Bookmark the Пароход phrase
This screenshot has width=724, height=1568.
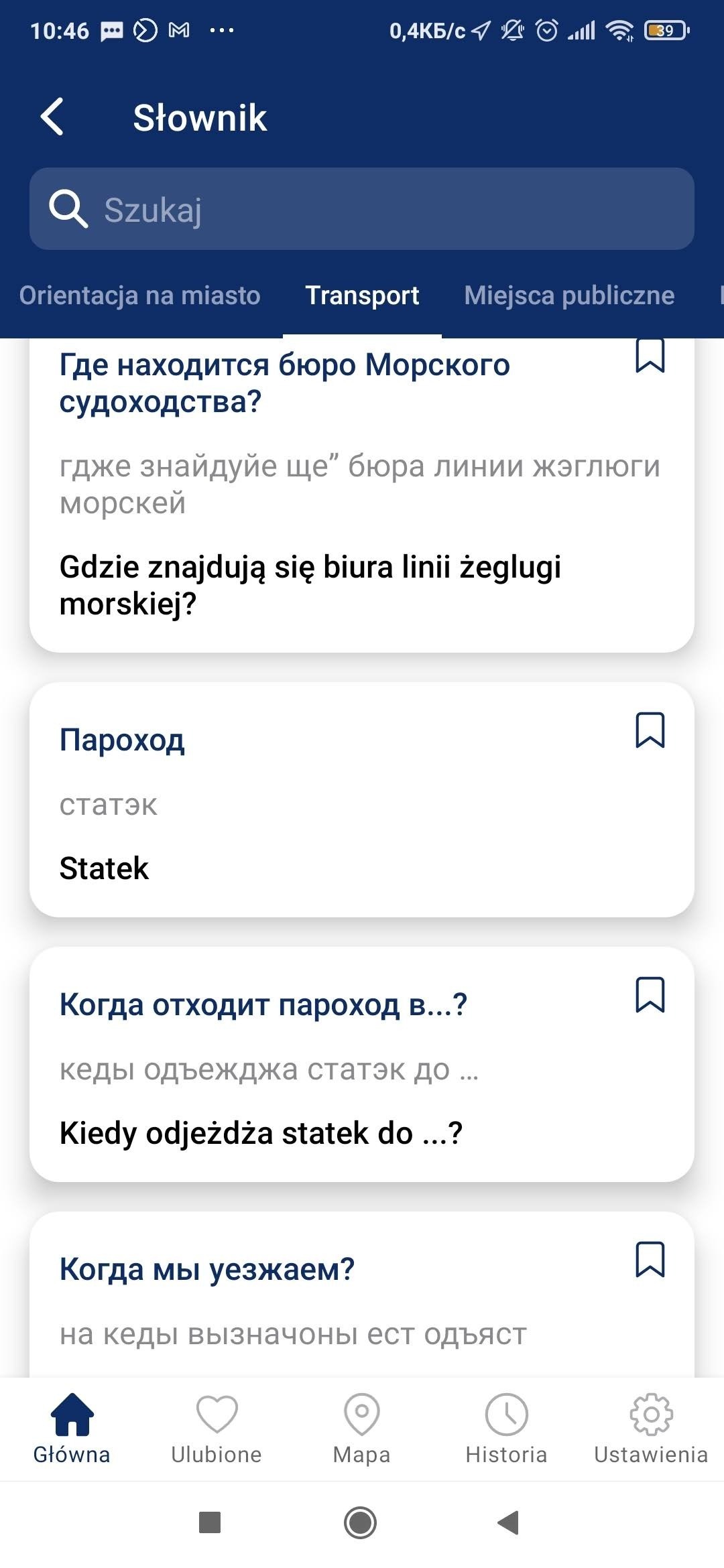[650, 730]
